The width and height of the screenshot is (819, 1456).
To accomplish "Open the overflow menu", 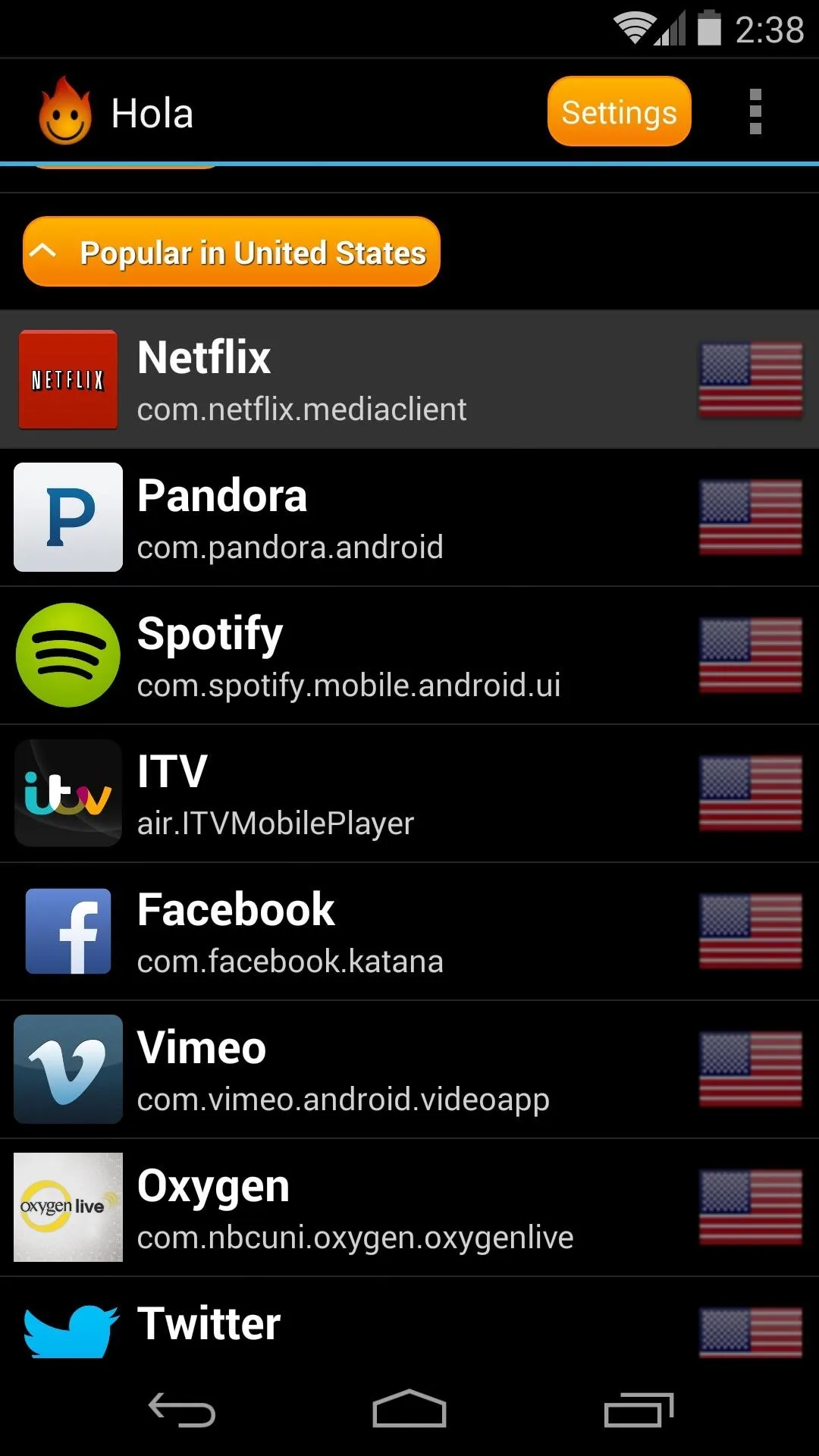I will point(755,111).
